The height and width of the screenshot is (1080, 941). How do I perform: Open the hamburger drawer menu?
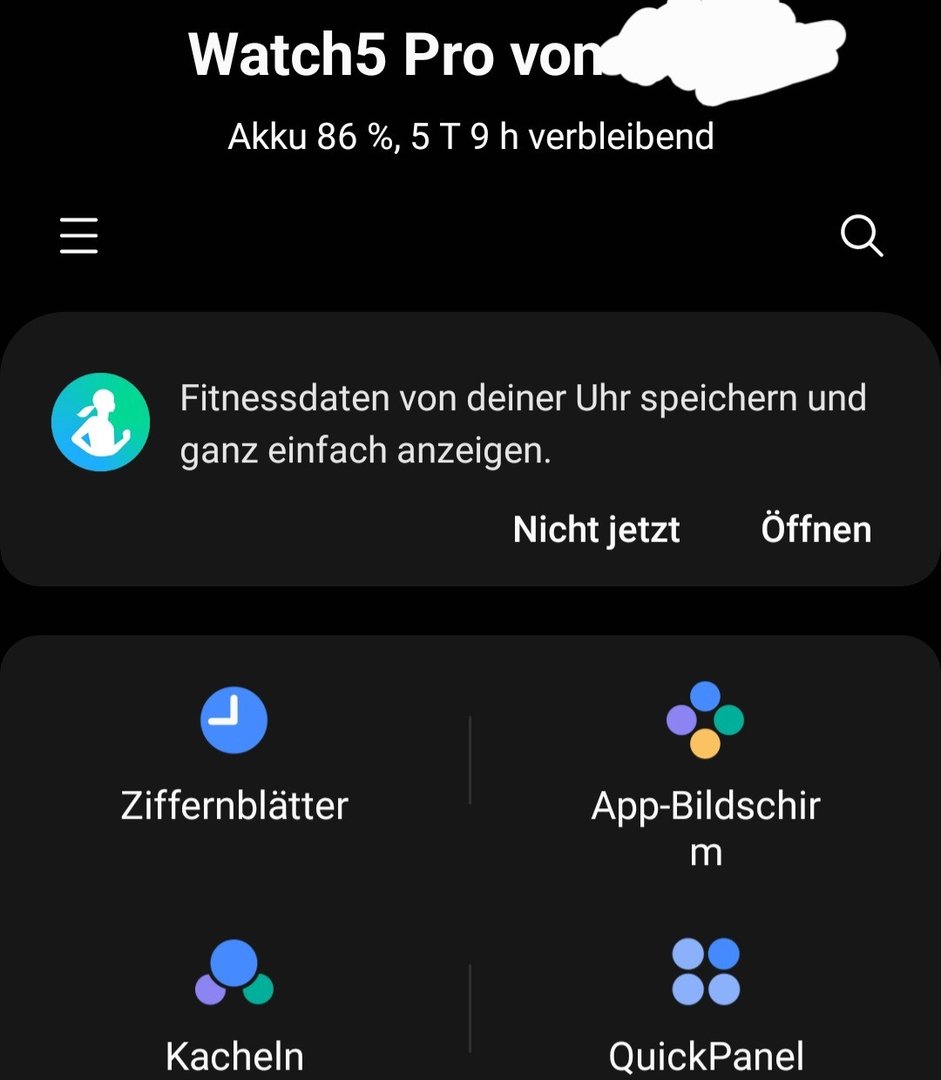coord(79,235)
